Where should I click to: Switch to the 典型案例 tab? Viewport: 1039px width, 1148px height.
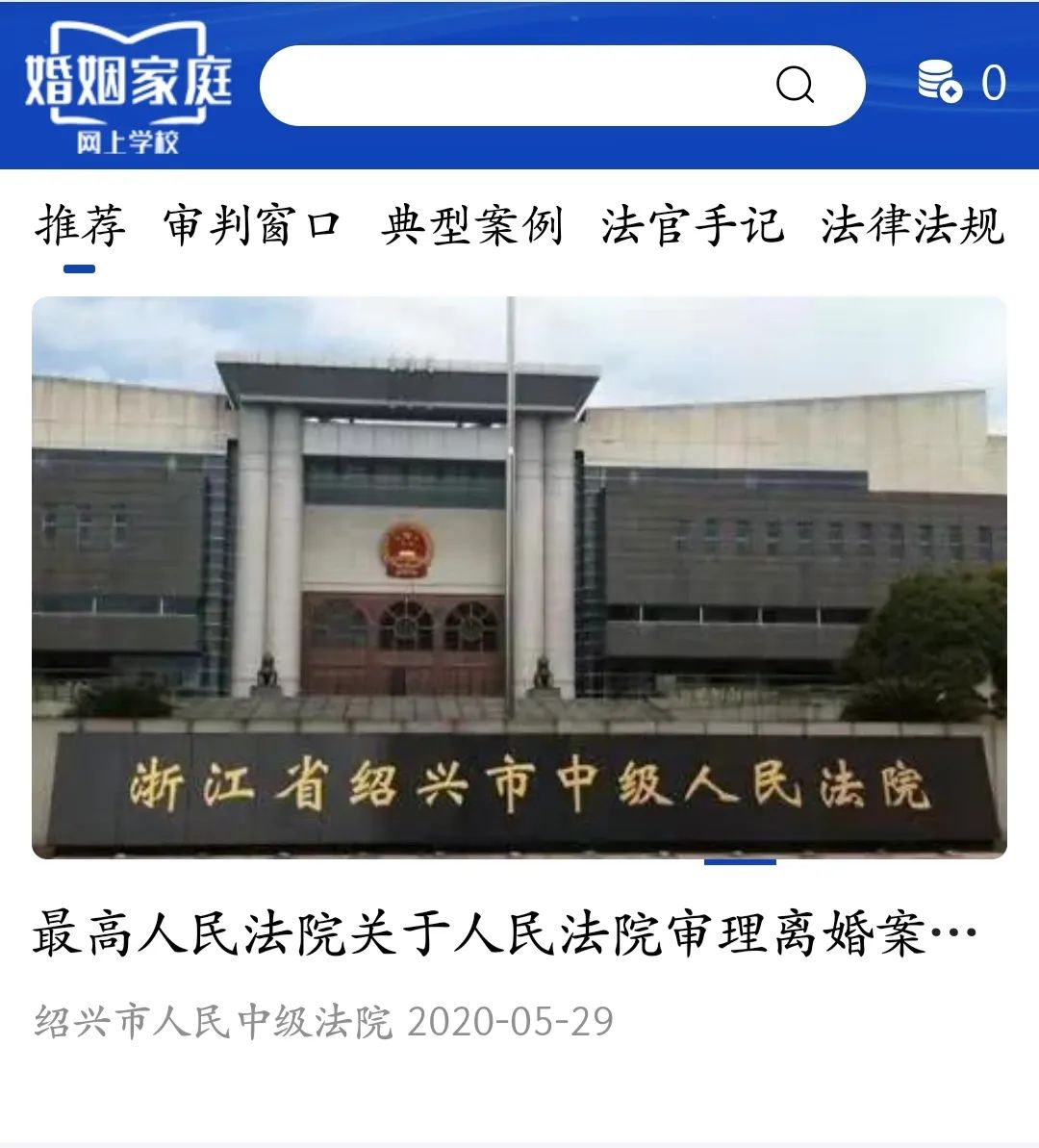[471, 227]
